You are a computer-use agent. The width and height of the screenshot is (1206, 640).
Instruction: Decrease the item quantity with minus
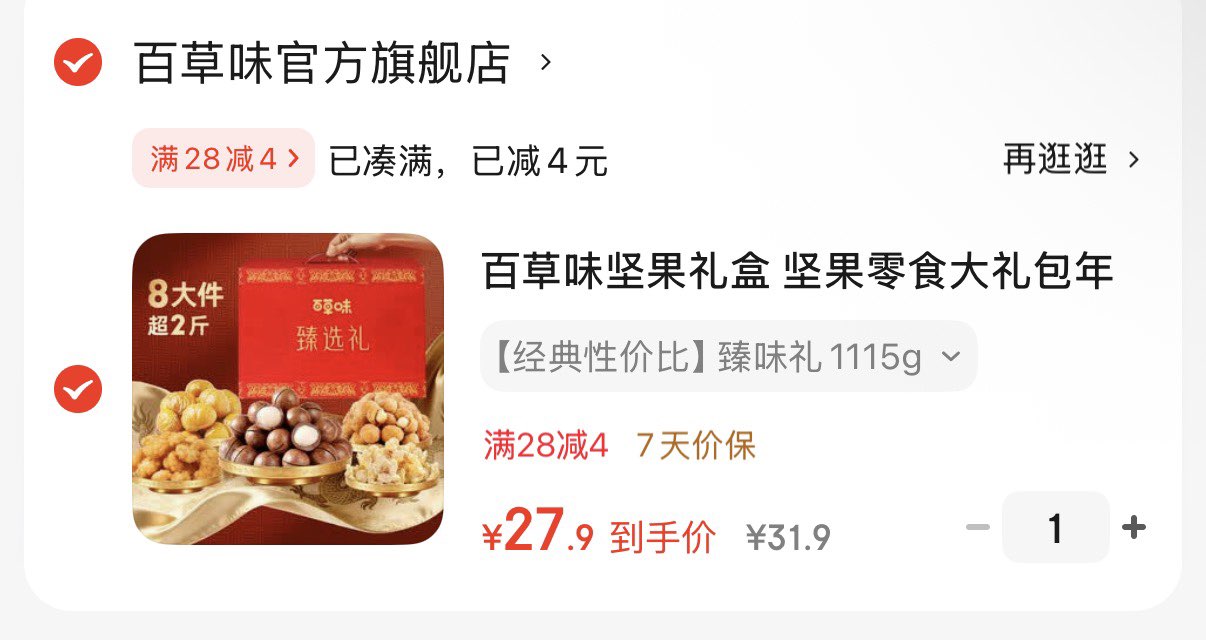click(x=978, y=527)
